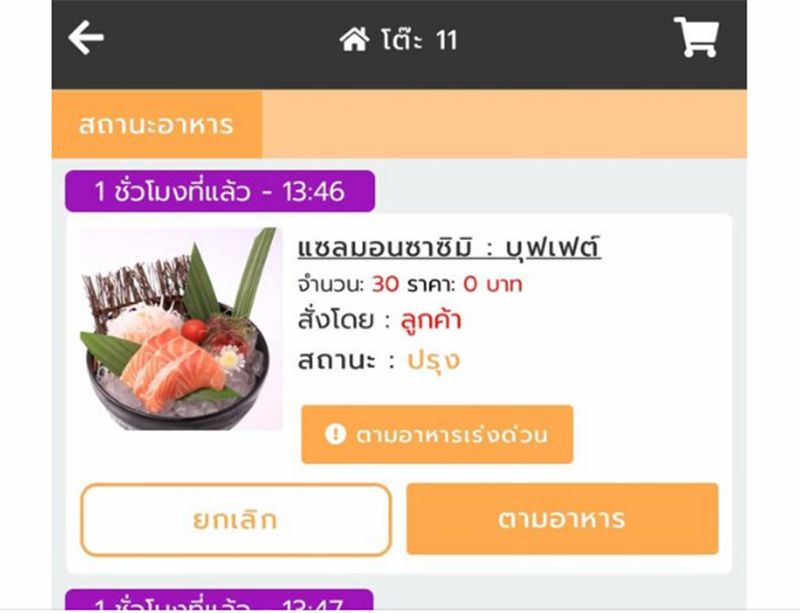The width and height of the screenshot is (800, 613).
Task: Go back with the arrow icon
Action: (86, 38)
